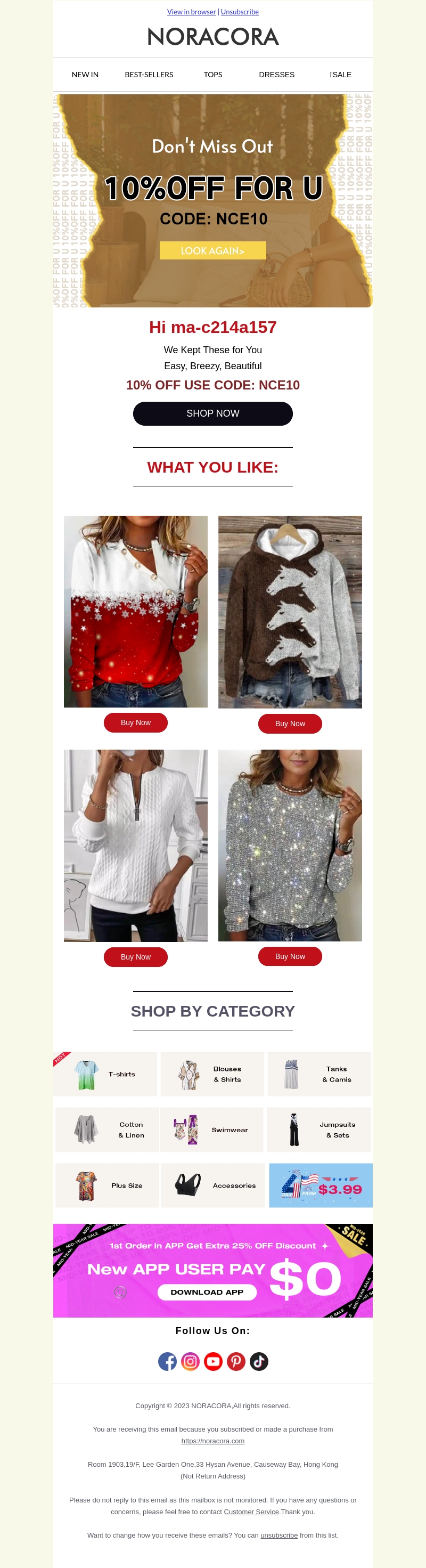426x1568 pixels.
Task: Open Noracora's Facebook page
Action: tap(167, 1362)
